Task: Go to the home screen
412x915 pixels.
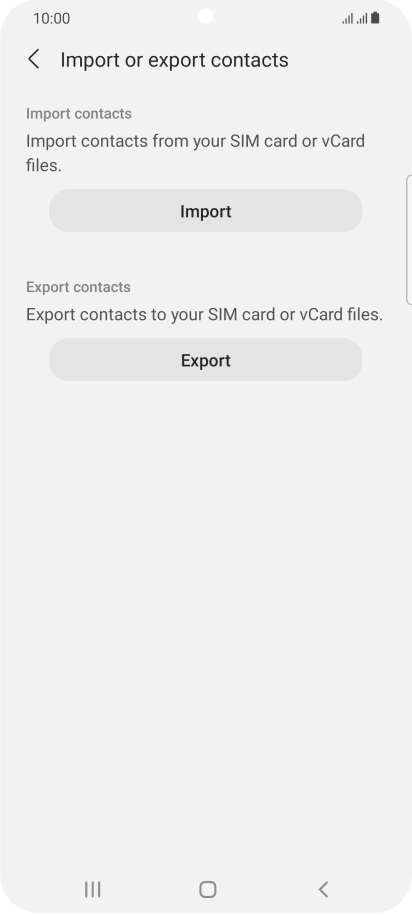Action: [x=207, y=889]
